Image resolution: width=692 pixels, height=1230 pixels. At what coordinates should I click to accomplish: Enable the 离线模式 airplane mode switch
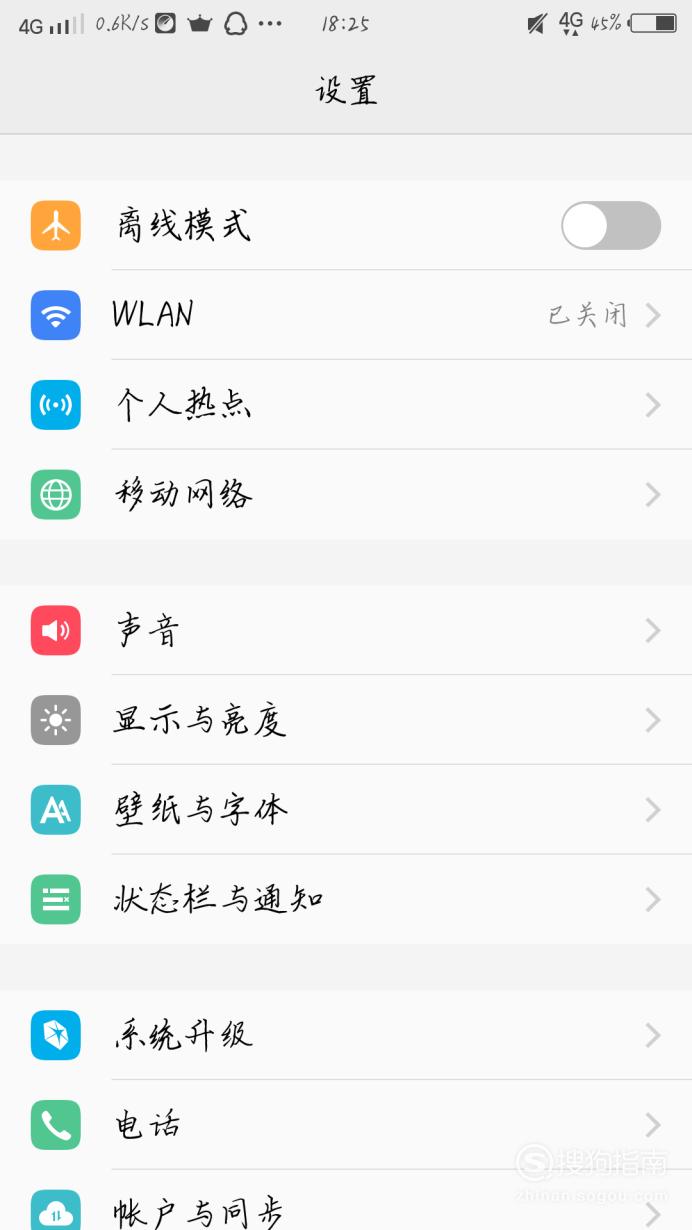pos(611,225)
